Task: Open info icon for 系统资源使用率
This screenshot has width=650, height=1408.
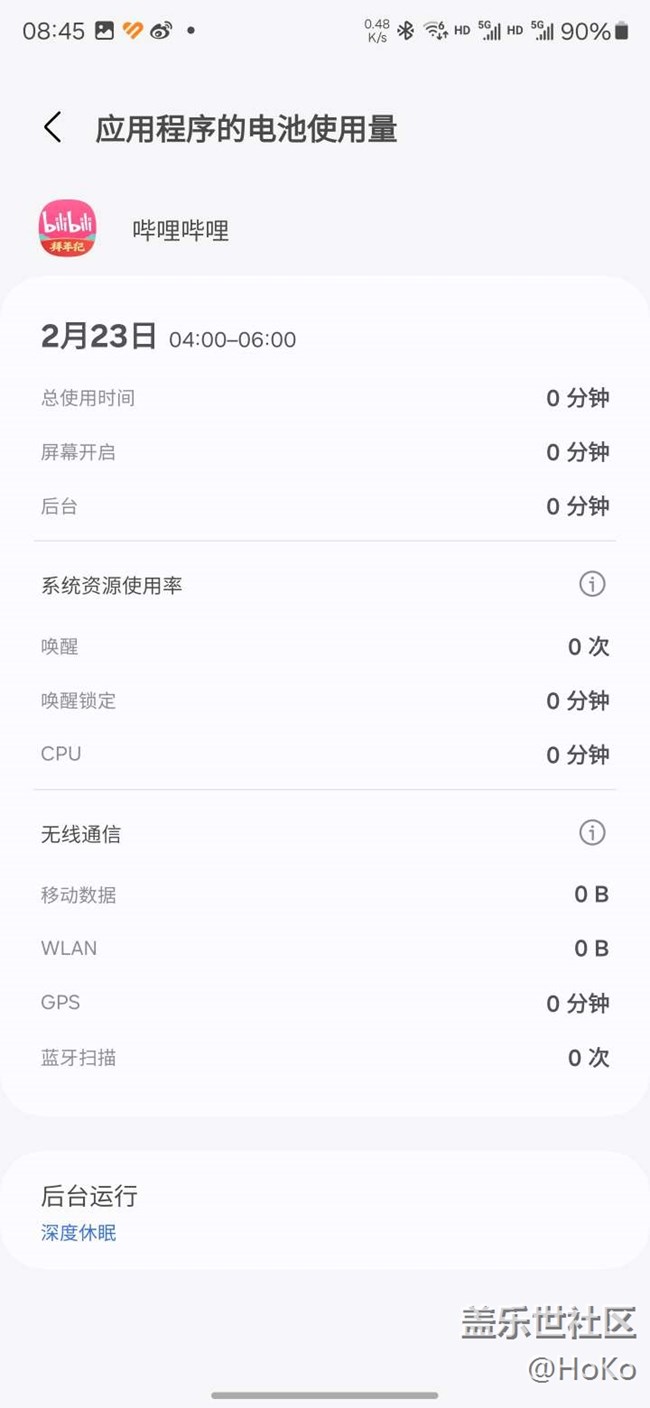Action: pyautogui.click(x=592, y=584)
